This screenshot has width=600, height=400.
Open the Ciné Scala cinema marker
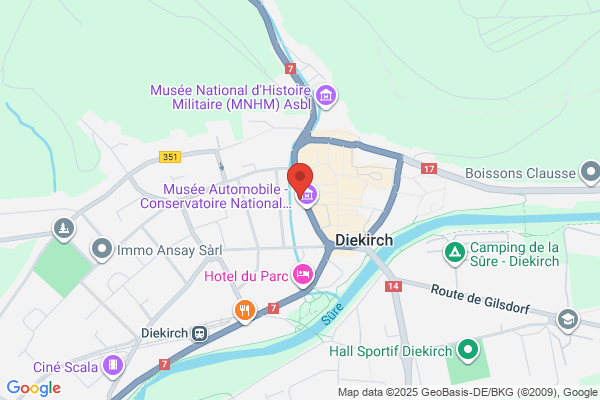pyautogui.click(x=113, y=366)
